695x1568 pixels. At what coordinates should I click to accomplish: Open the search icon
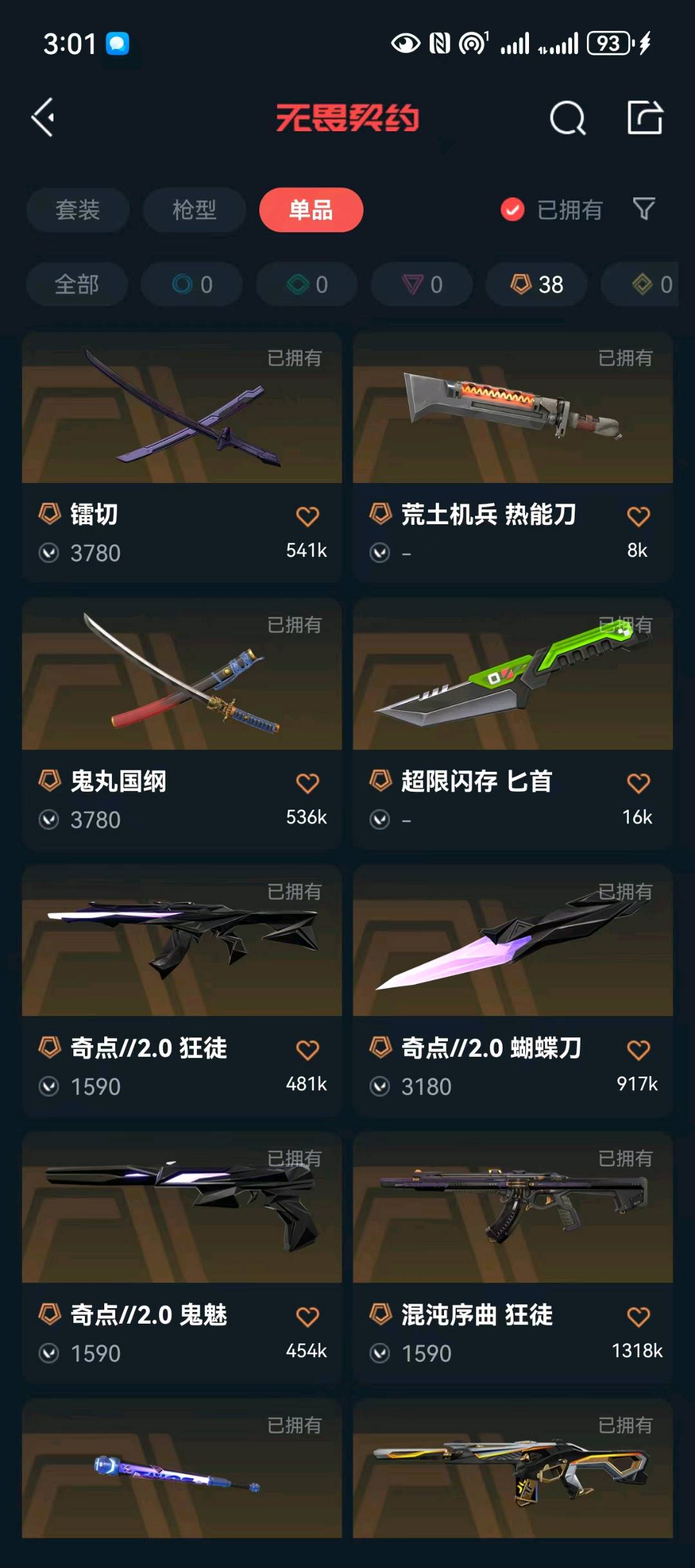[x=567, y=118]
